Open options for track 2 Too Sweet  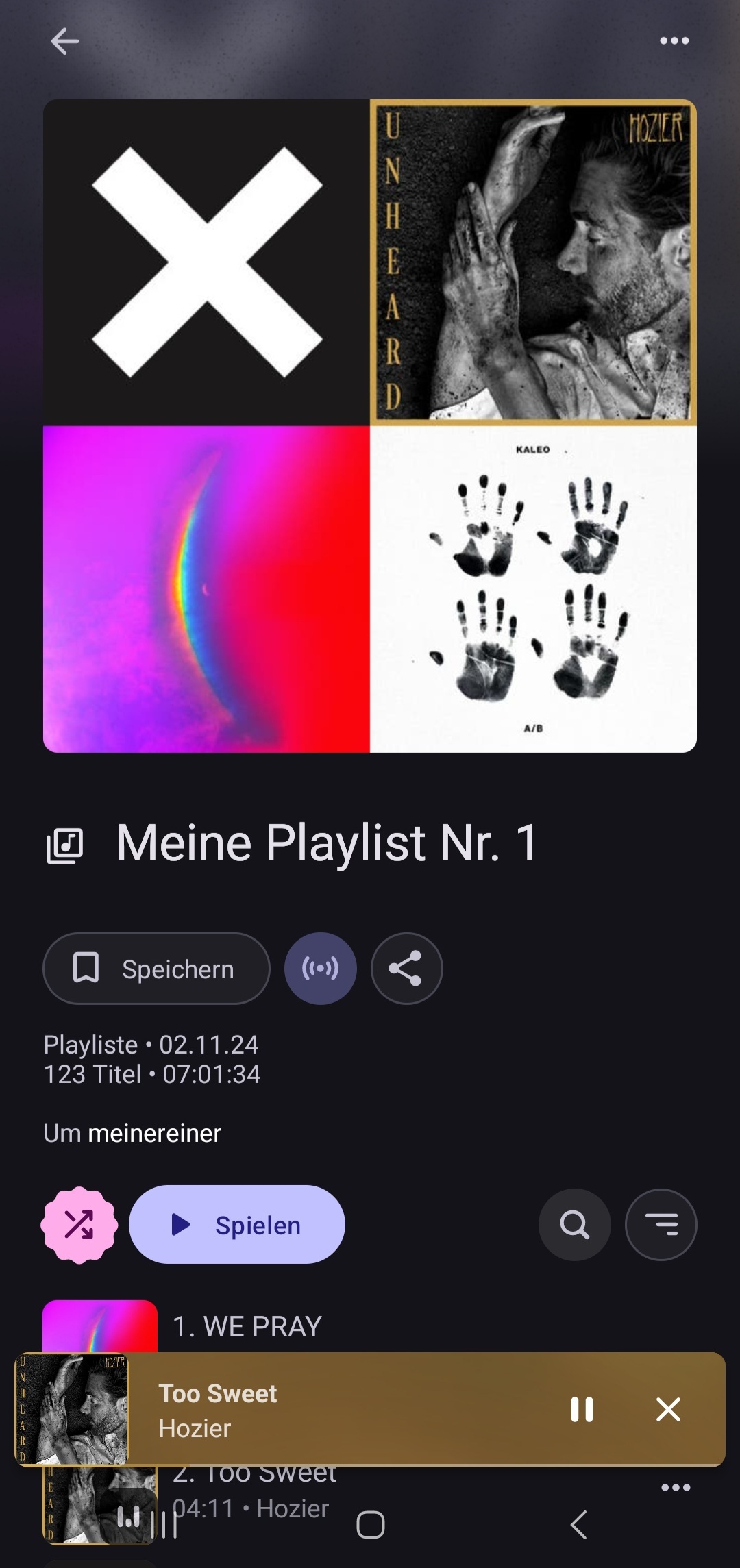[676, 1487]
